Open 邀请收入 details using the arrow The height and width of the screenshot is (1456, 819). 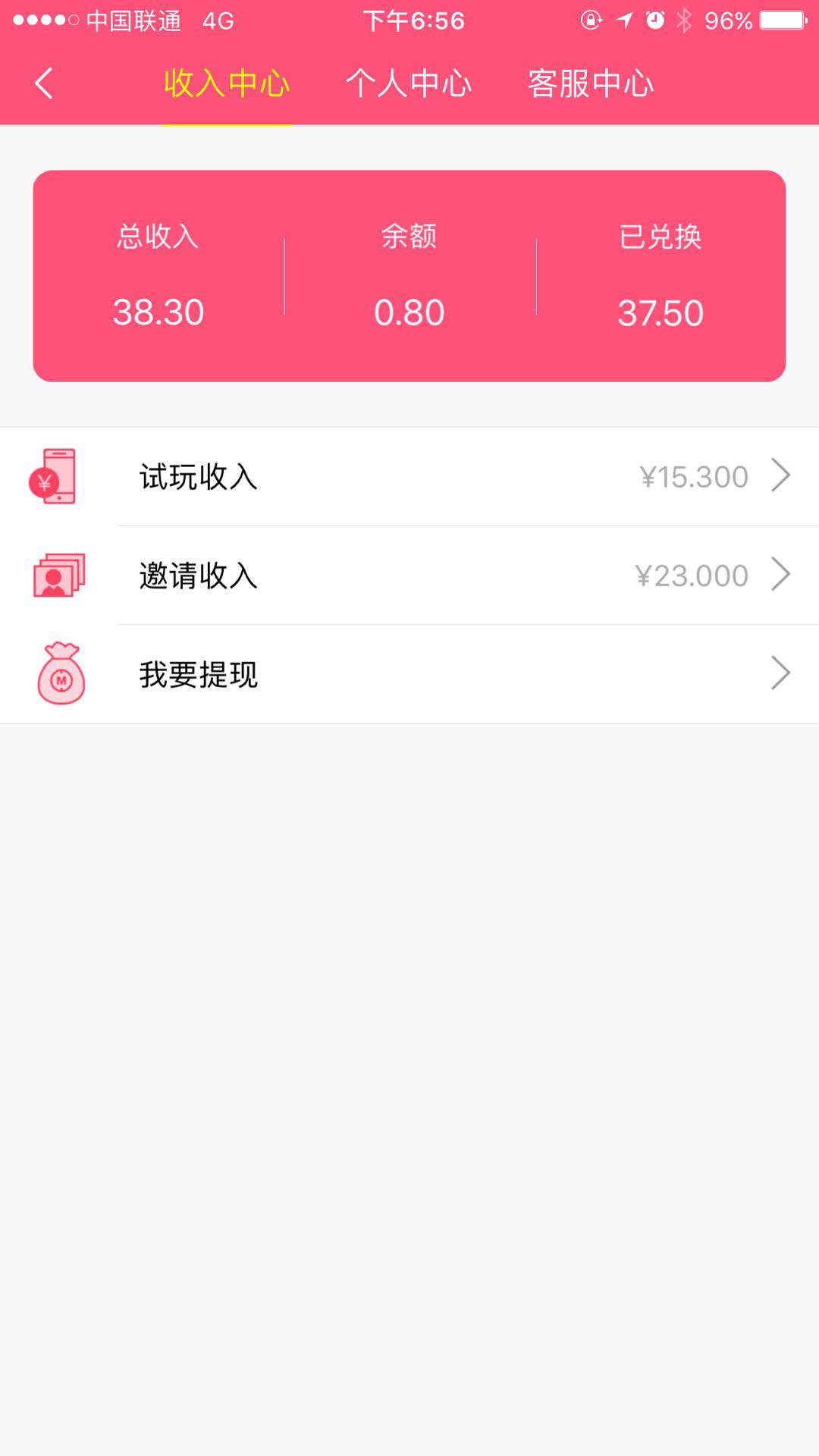click(x=781, y=575)
